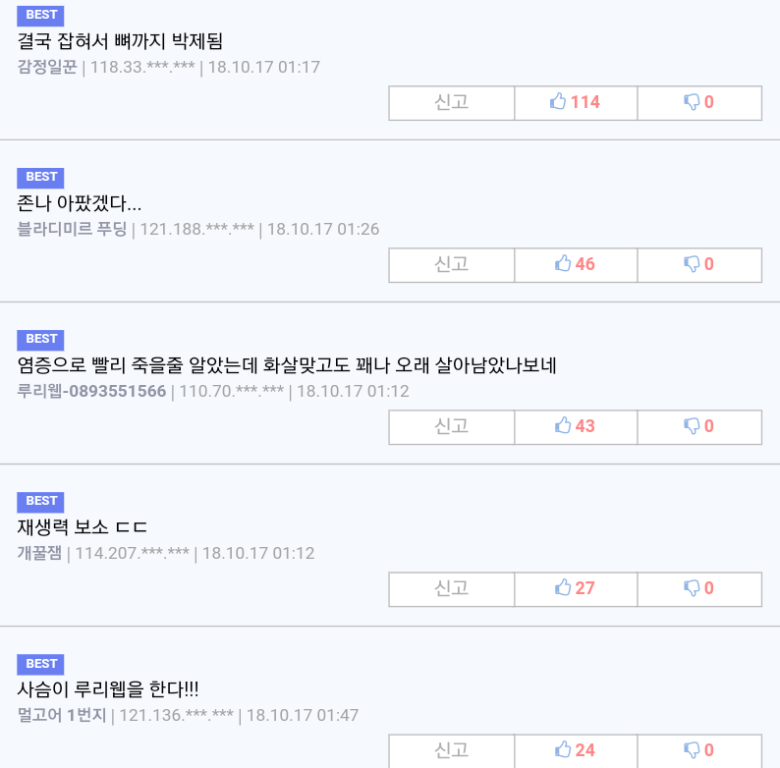Upvote 개꿀잼's comment

[575, 588]
